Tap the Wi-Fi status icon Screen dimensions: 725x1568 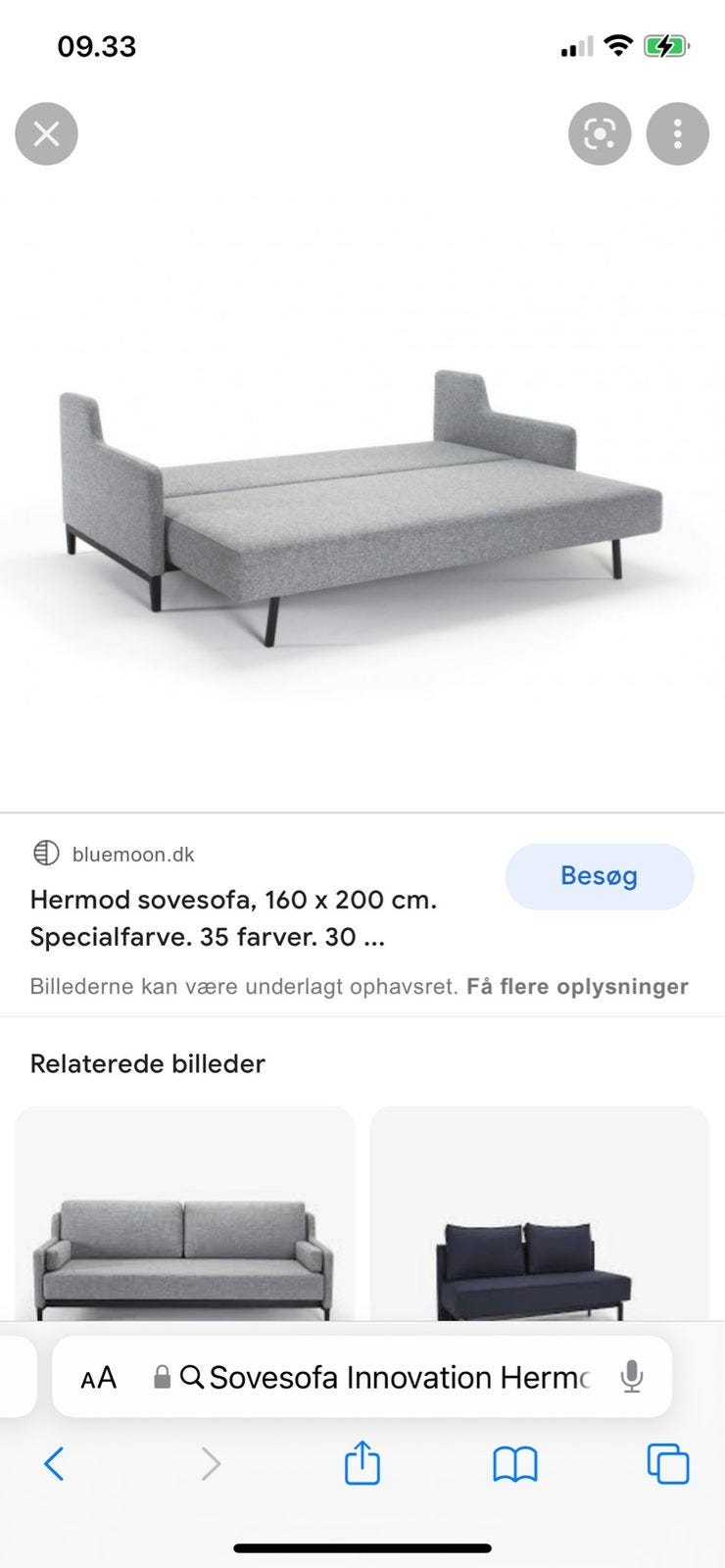click(x=618, y=44)
